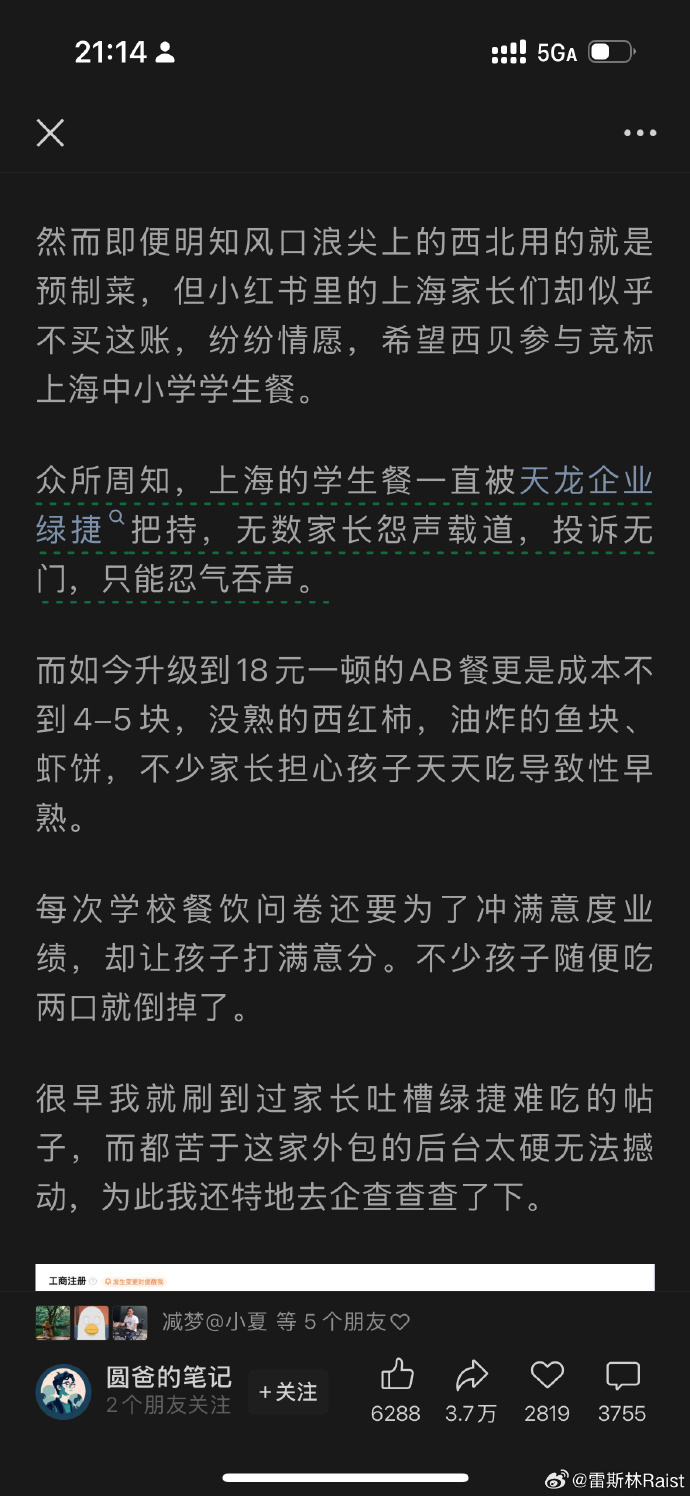
Task: Open the comments showing 3755
Action: point(622,1377)
